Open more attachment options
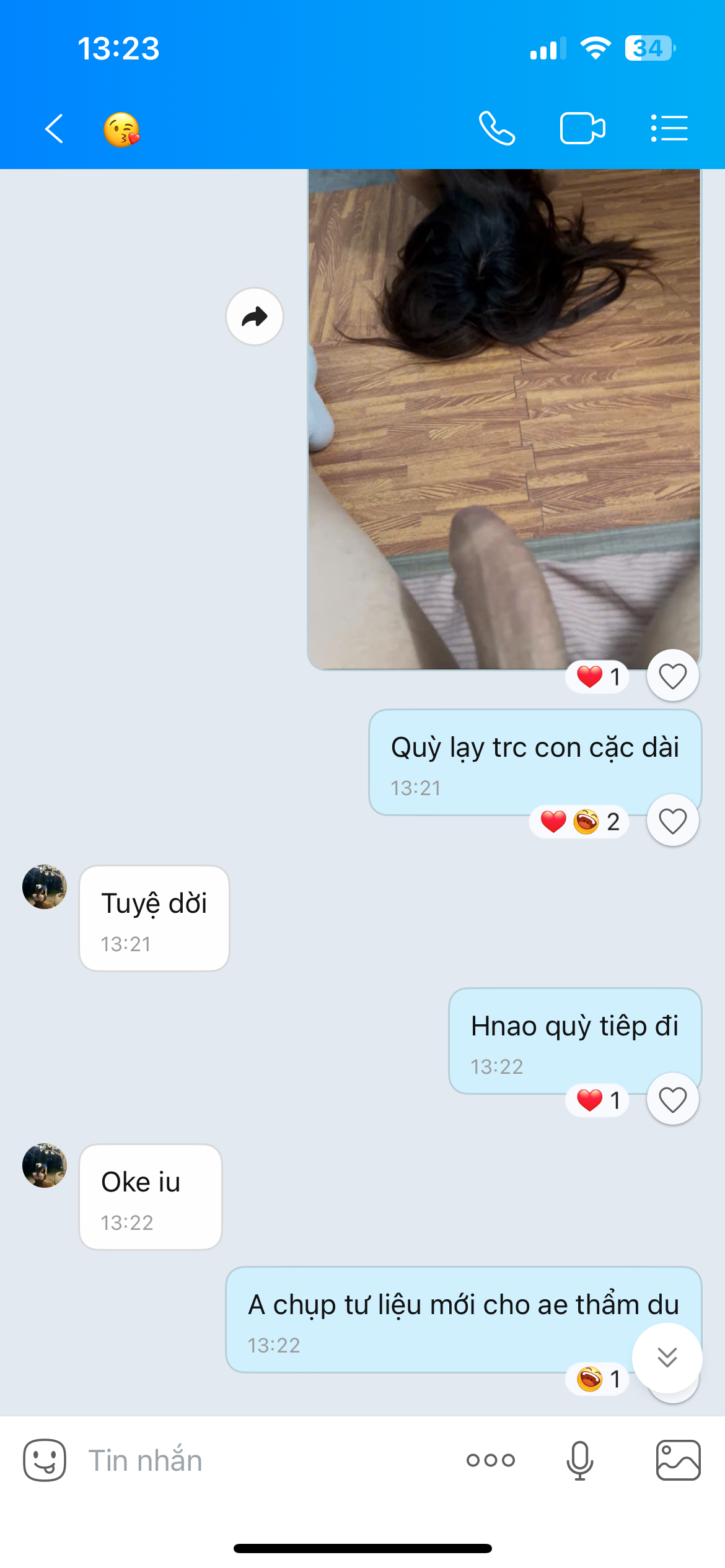The height and width of the screenshot is (1568, 725). pyautogui.click(x=491, y=1460)
